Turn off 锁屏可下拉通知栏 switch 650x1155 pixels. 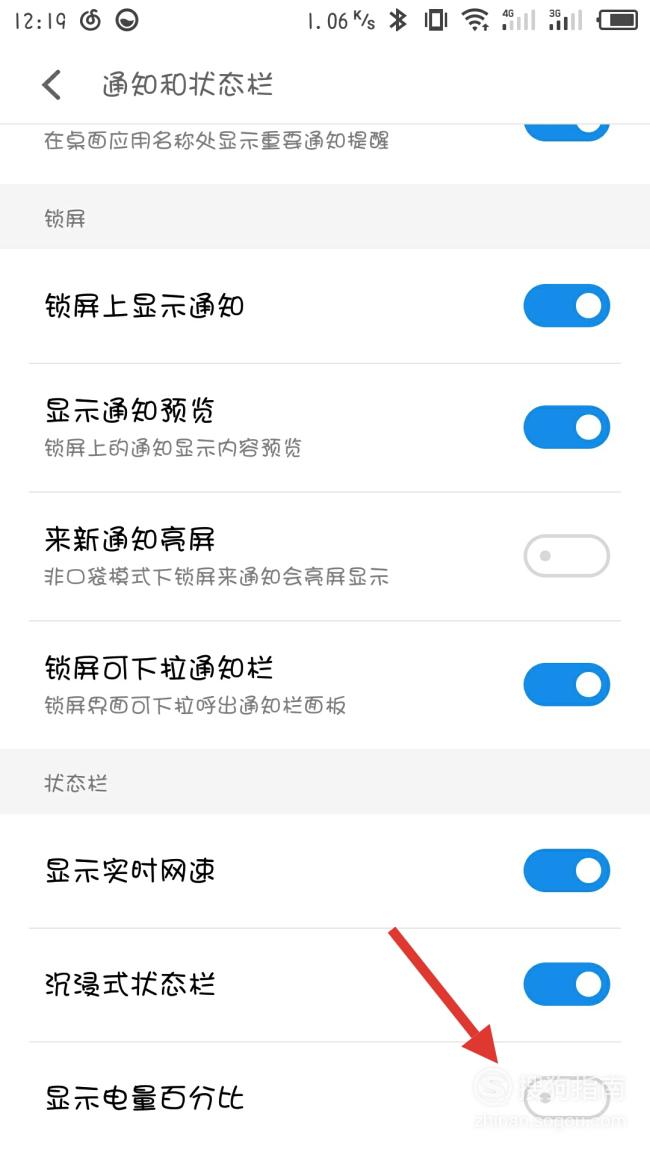567,684
